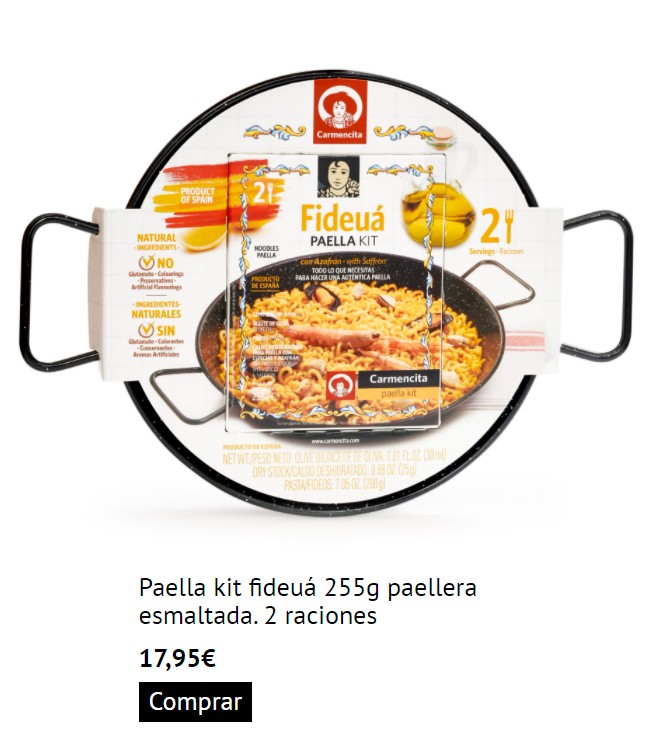Open the Paella kit fideuá 255g product title
Screen dimensions: 653x736
[308, 601]
